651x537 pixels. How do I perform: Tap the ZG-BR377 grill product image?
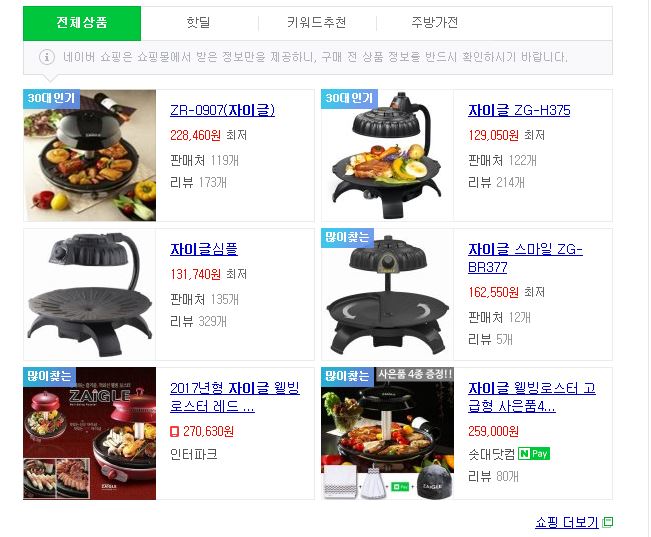pyautogui.click(x=387, y=294)
